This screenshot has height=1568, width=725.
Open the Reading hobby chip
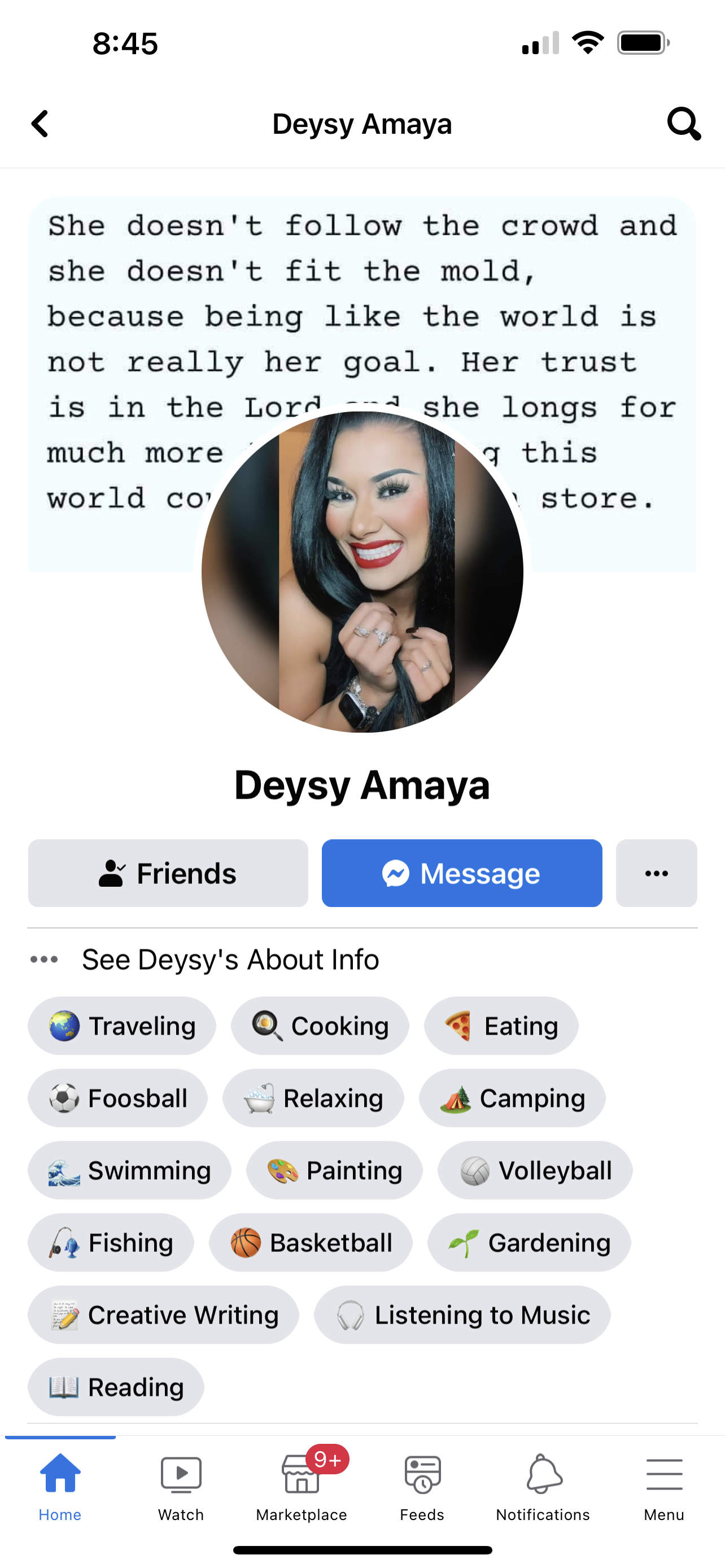[x=116, y=1387]
